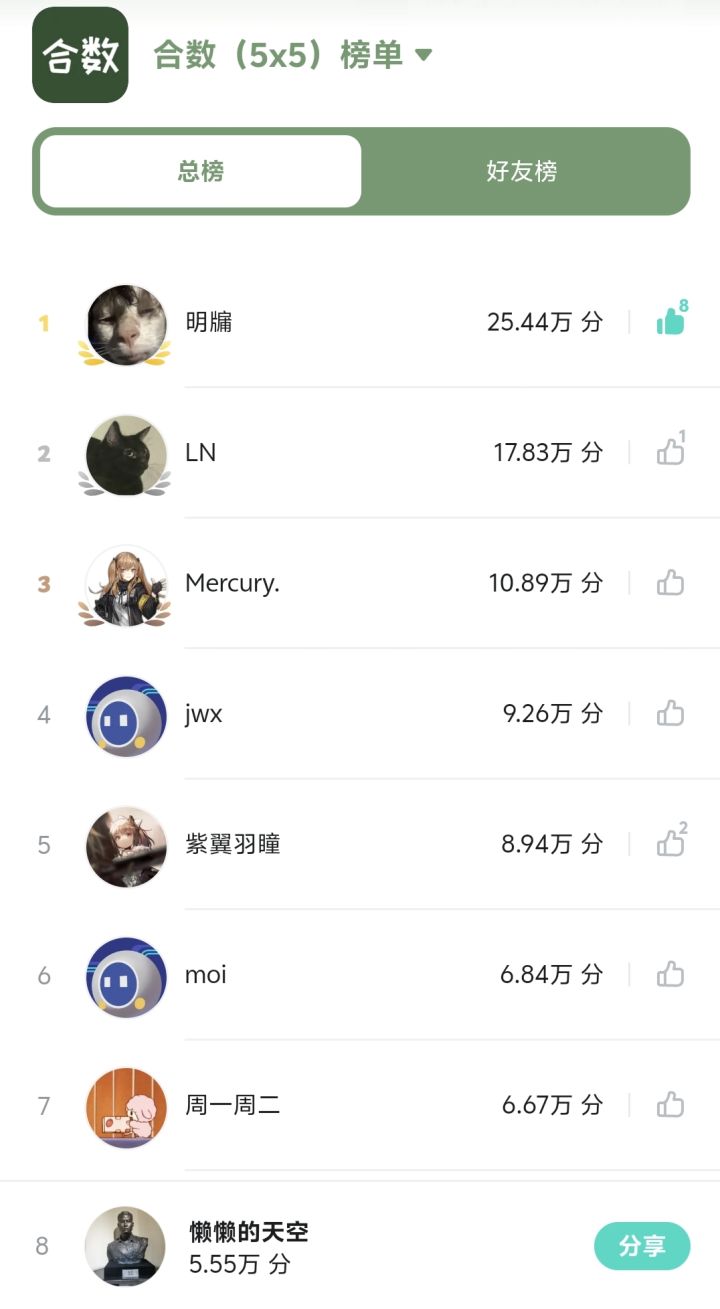Open LN's leaderboard entry

click(x=300, y=453)
